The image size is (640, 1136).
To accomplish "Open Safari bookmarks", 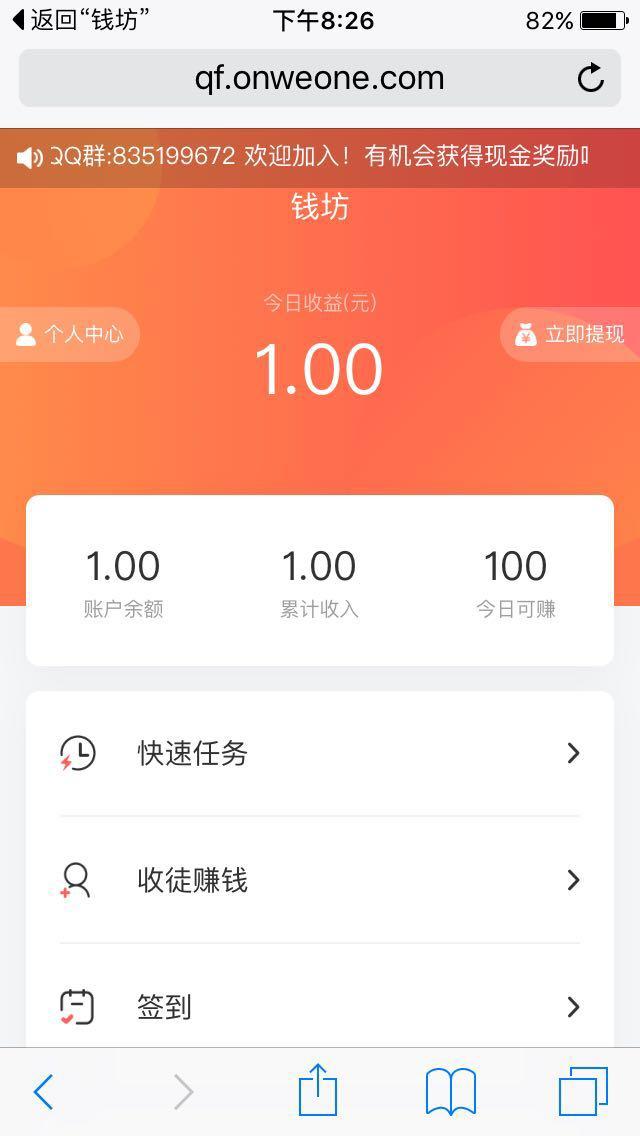I will 450,1091.
